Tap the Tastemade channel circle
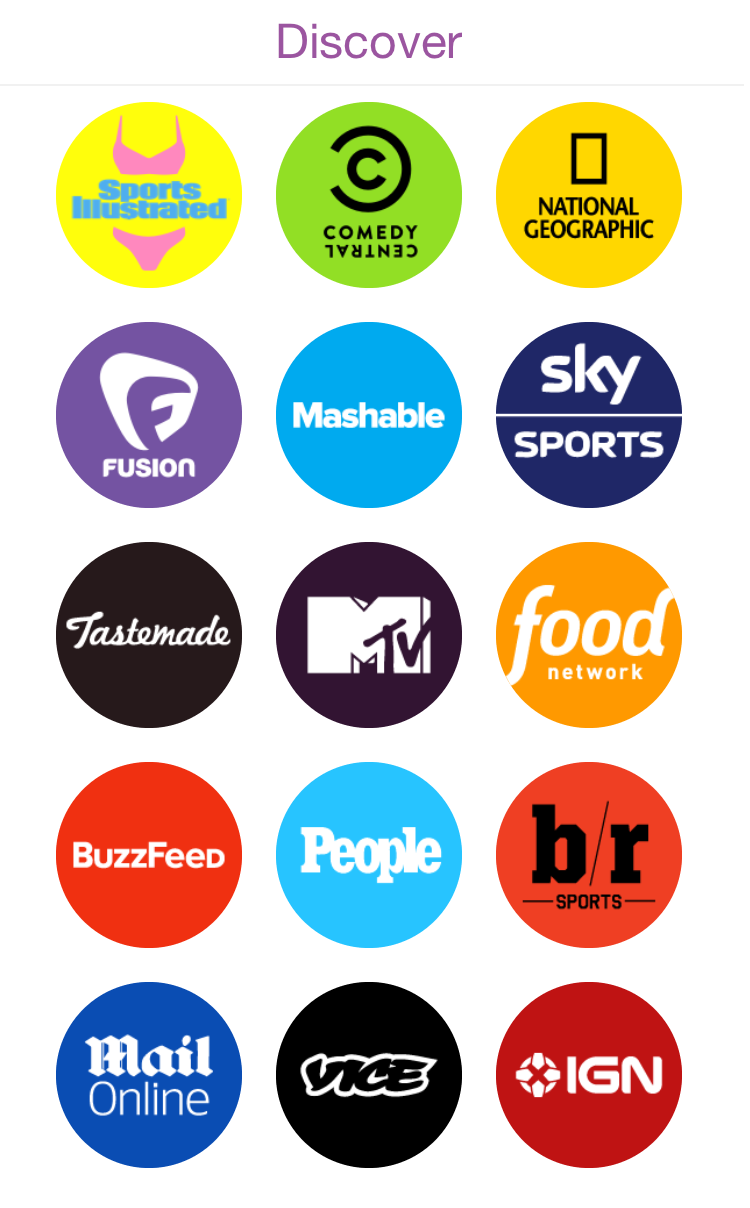The height and width of the screenshot is (1208, 750). pyautogui.click(x=149, y=635)
